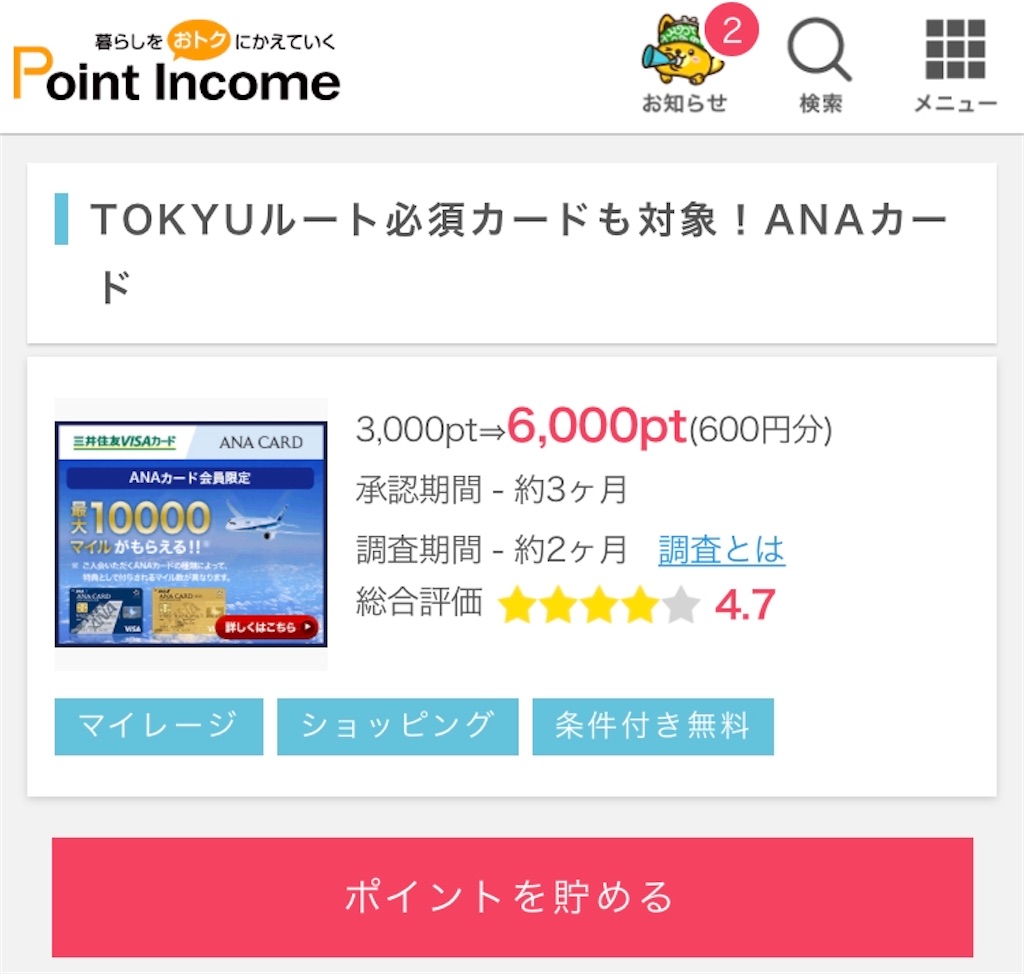Select the ショッピング tag
This screenshot has width=1024, height=974.
click(397, 726)
